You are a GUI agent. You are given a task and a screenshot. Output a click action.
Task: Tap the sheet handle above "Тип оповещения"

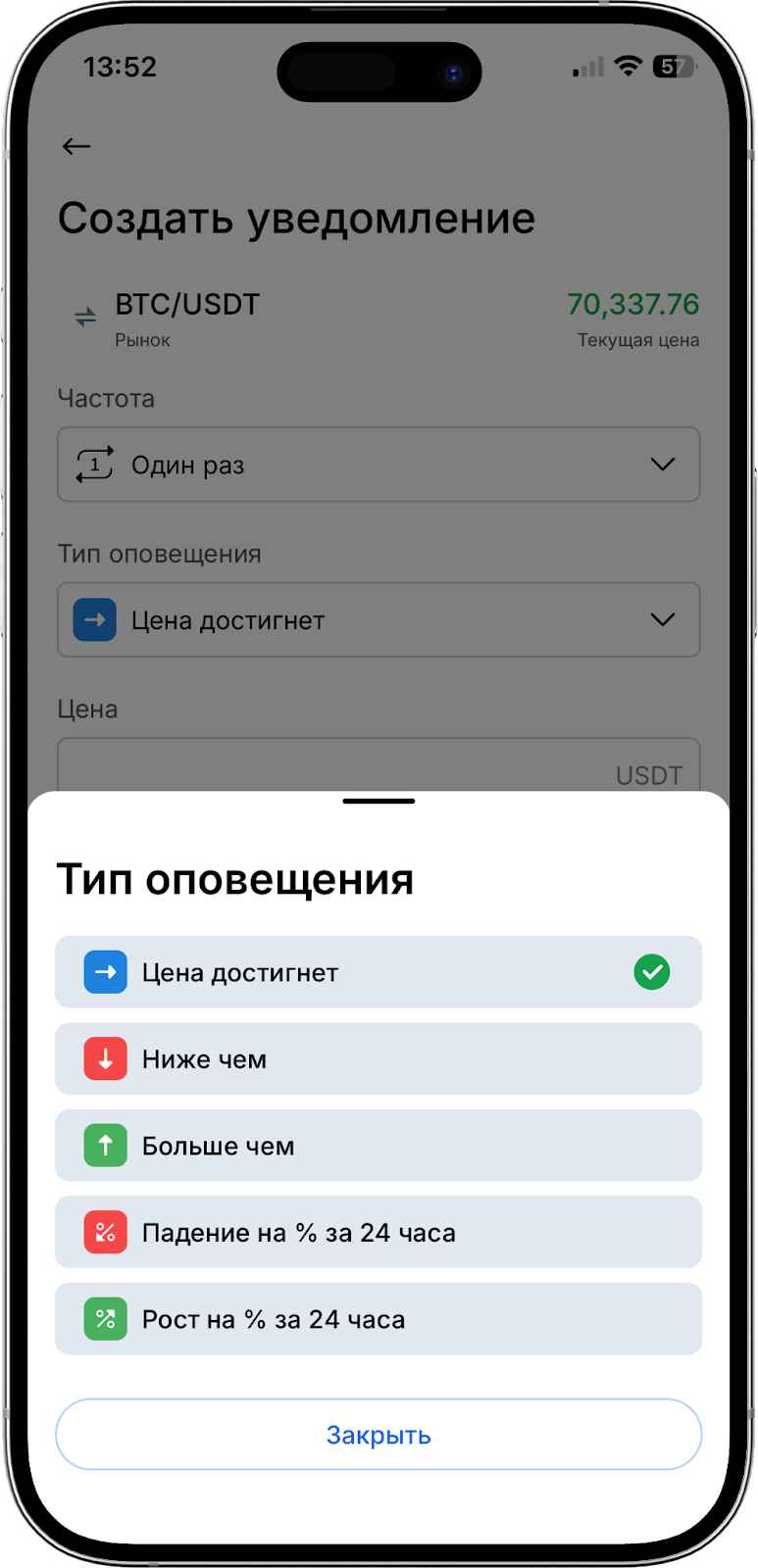pos(379,801)
